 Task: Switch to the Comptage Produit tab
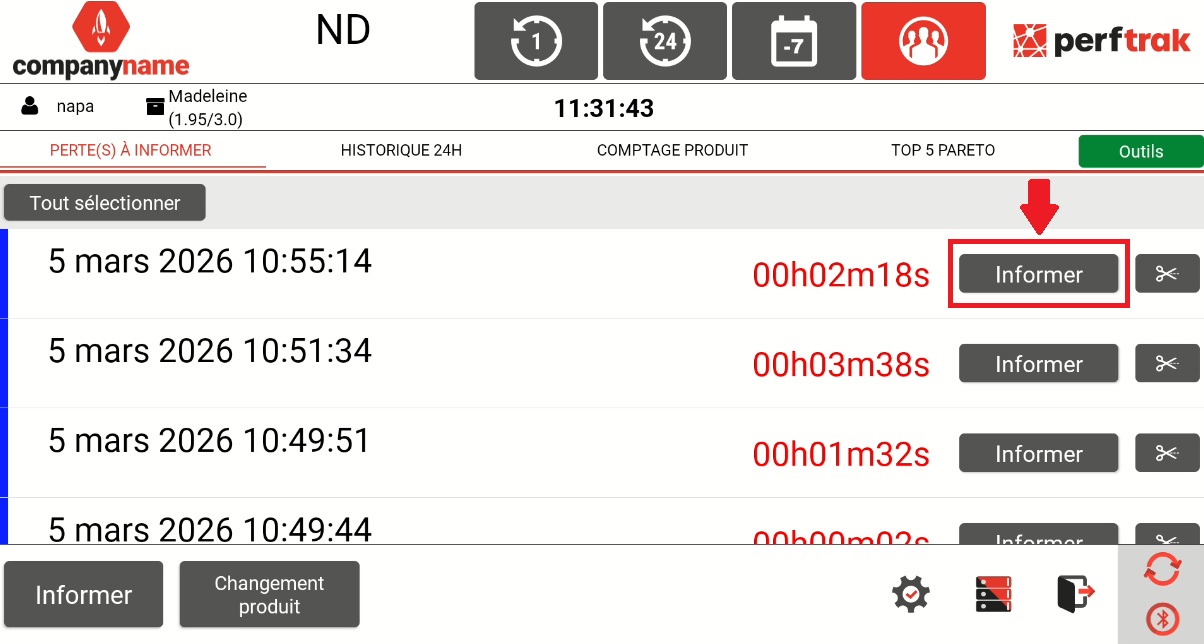point(672,151)
